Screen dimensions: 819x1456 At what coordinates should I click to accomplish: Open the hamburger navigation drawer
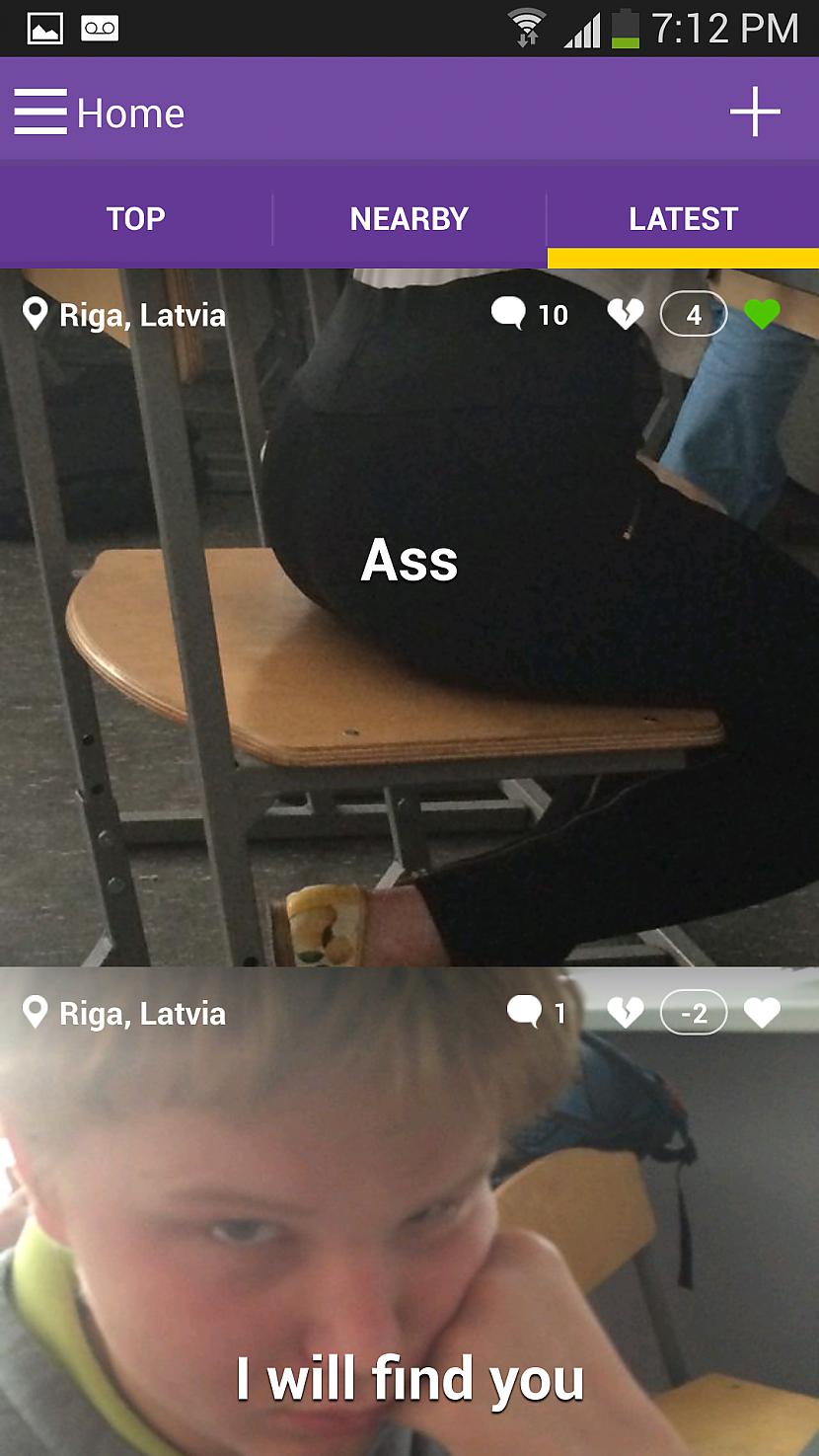pos(40,113)
